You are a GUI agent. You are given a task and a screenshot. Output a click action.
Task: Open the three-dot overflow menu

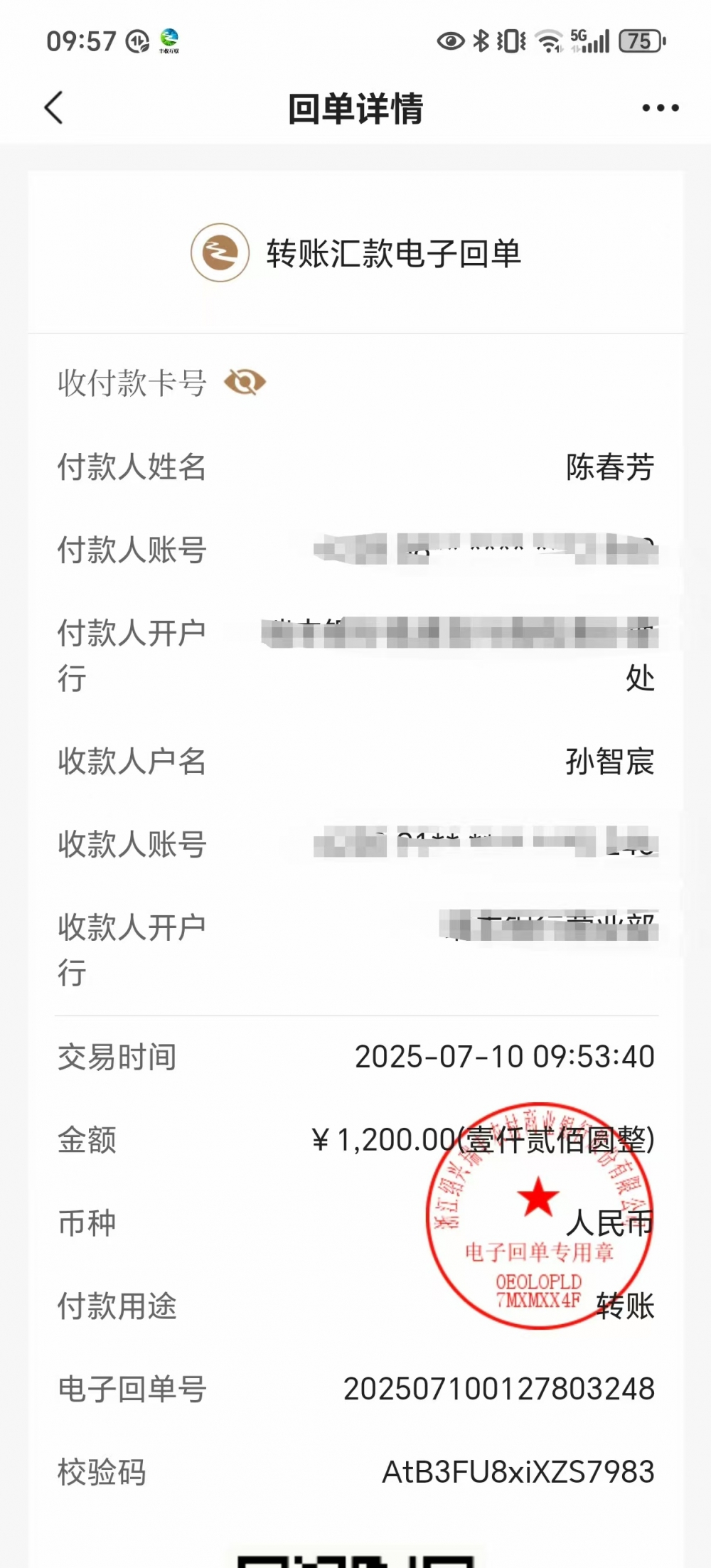[661, 108]
